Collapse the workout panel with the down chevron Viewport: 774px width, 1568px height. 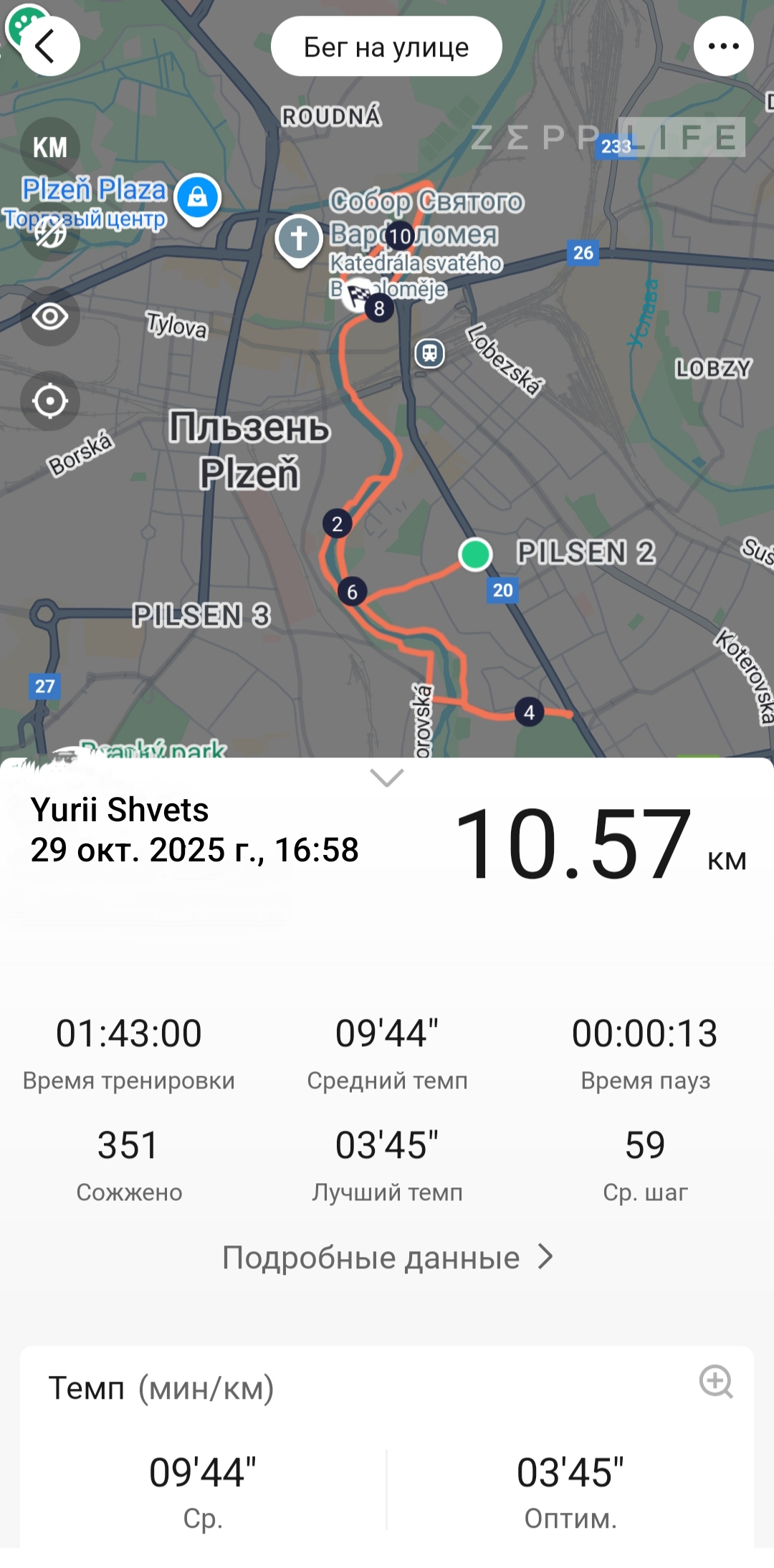(x=387, y=778)
